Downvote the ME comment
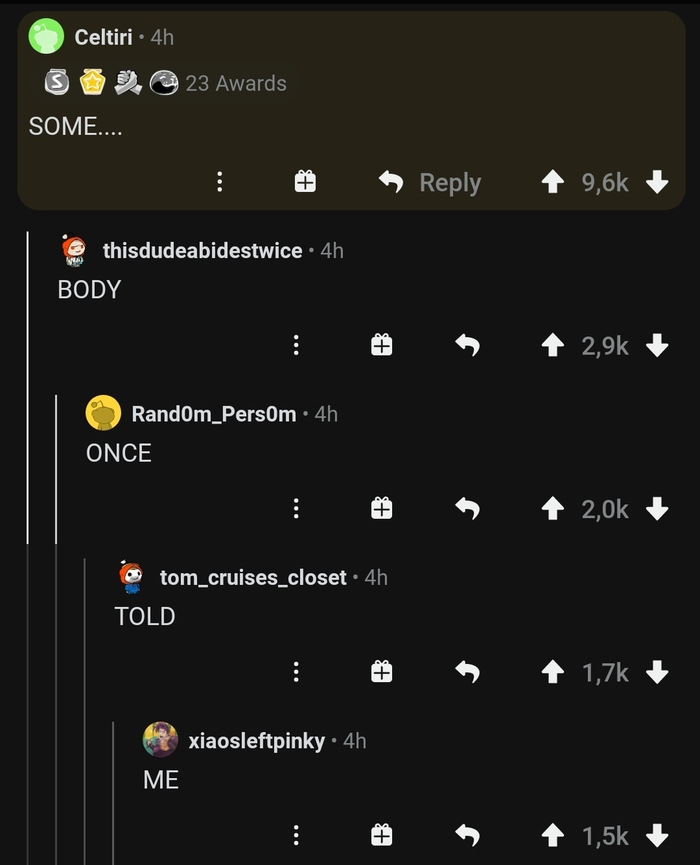Viewport: 700px width, 865px height. point(657,835)
